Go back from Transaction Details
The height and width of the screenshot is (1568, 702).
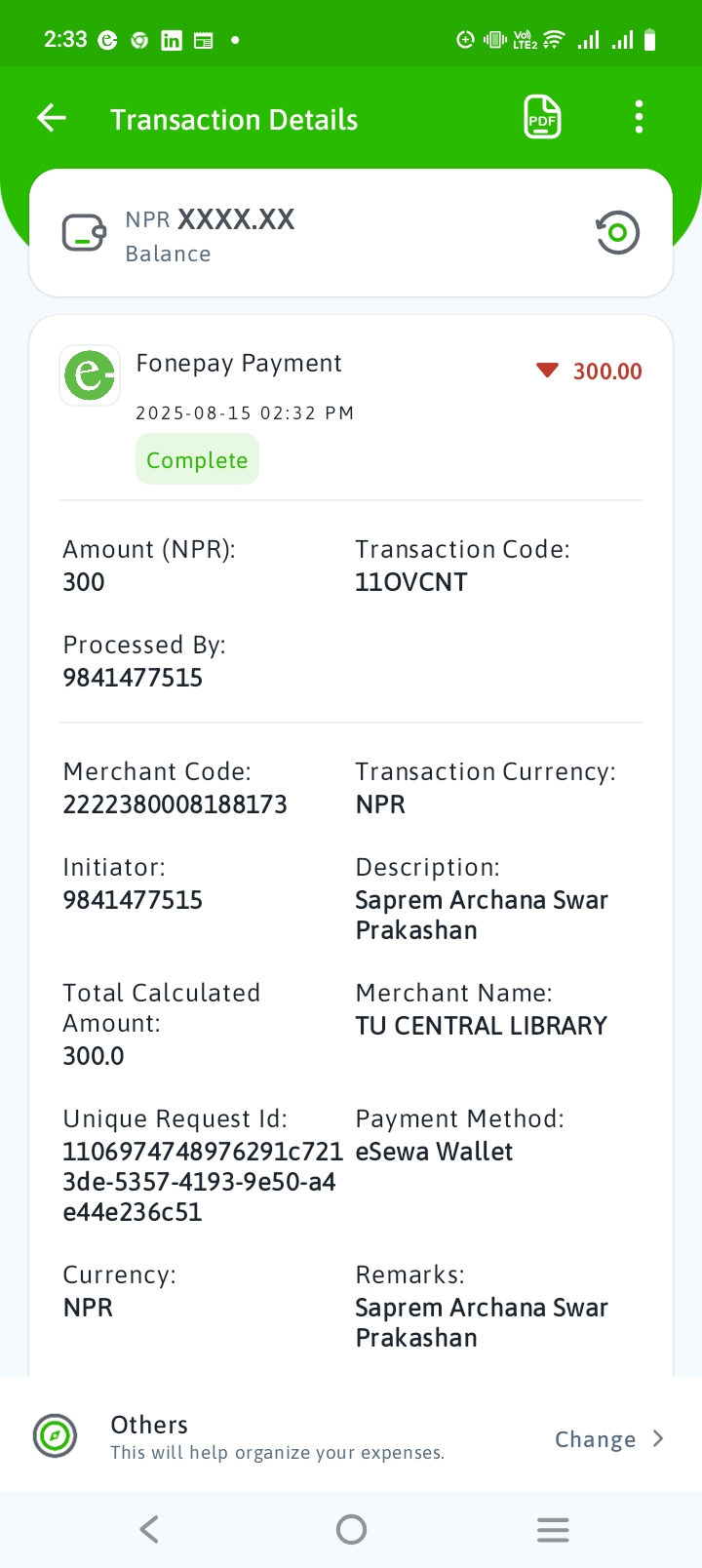[52, 119]
